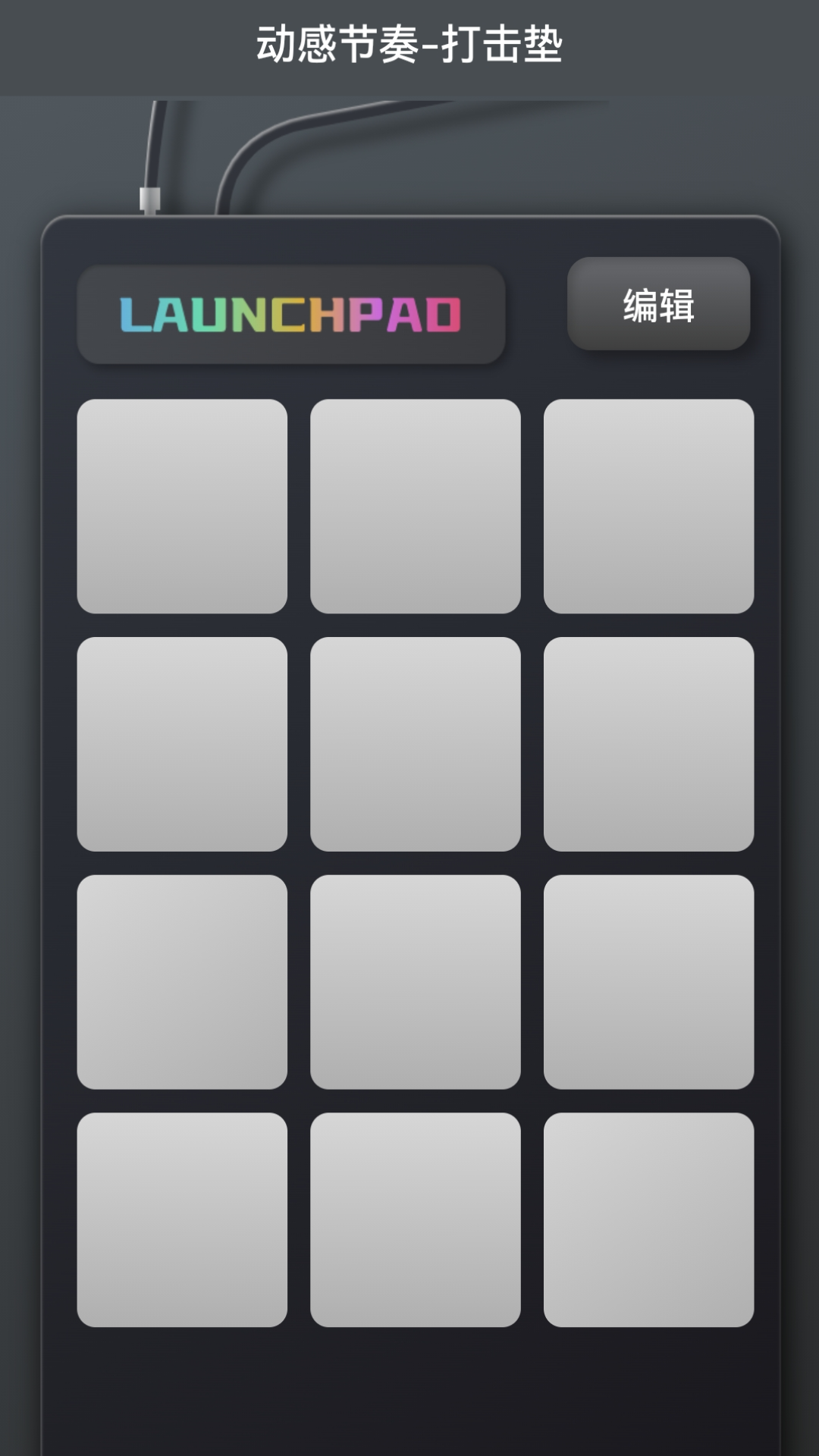Play the third-row right pad
Screen dimensions: 819x1456
[648, 981]
